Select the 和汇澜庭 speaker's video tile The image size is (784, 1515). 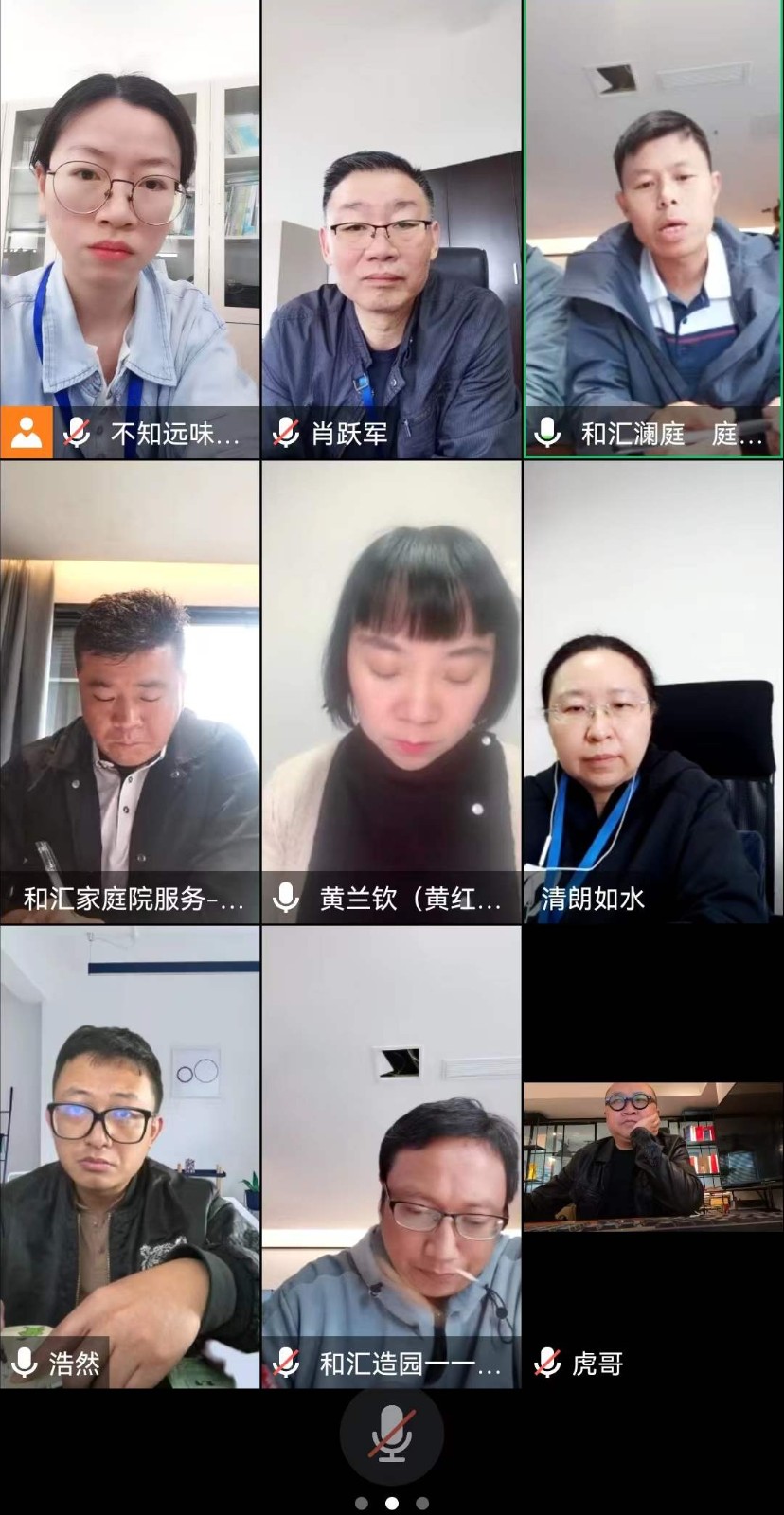point(653,230)
